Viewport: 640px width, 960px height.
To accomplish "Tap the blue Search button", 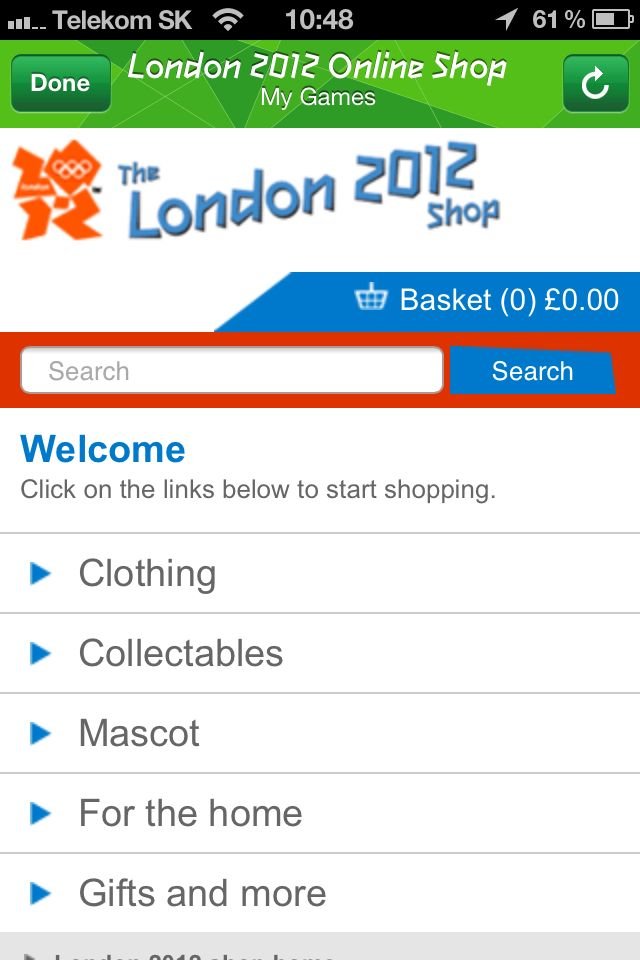I will (532, 371).
